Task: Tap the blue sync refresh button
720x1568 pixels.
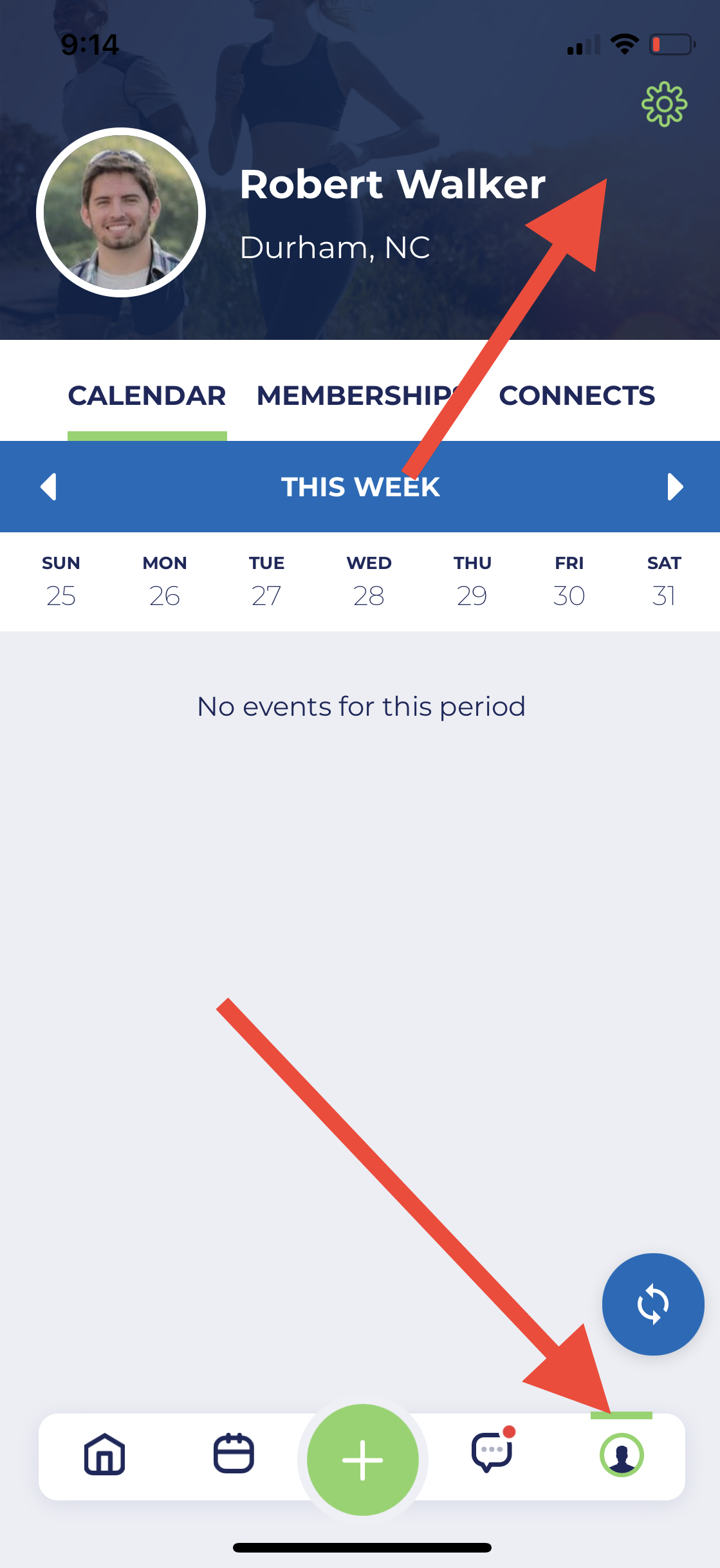Action: coord(652,1304)
